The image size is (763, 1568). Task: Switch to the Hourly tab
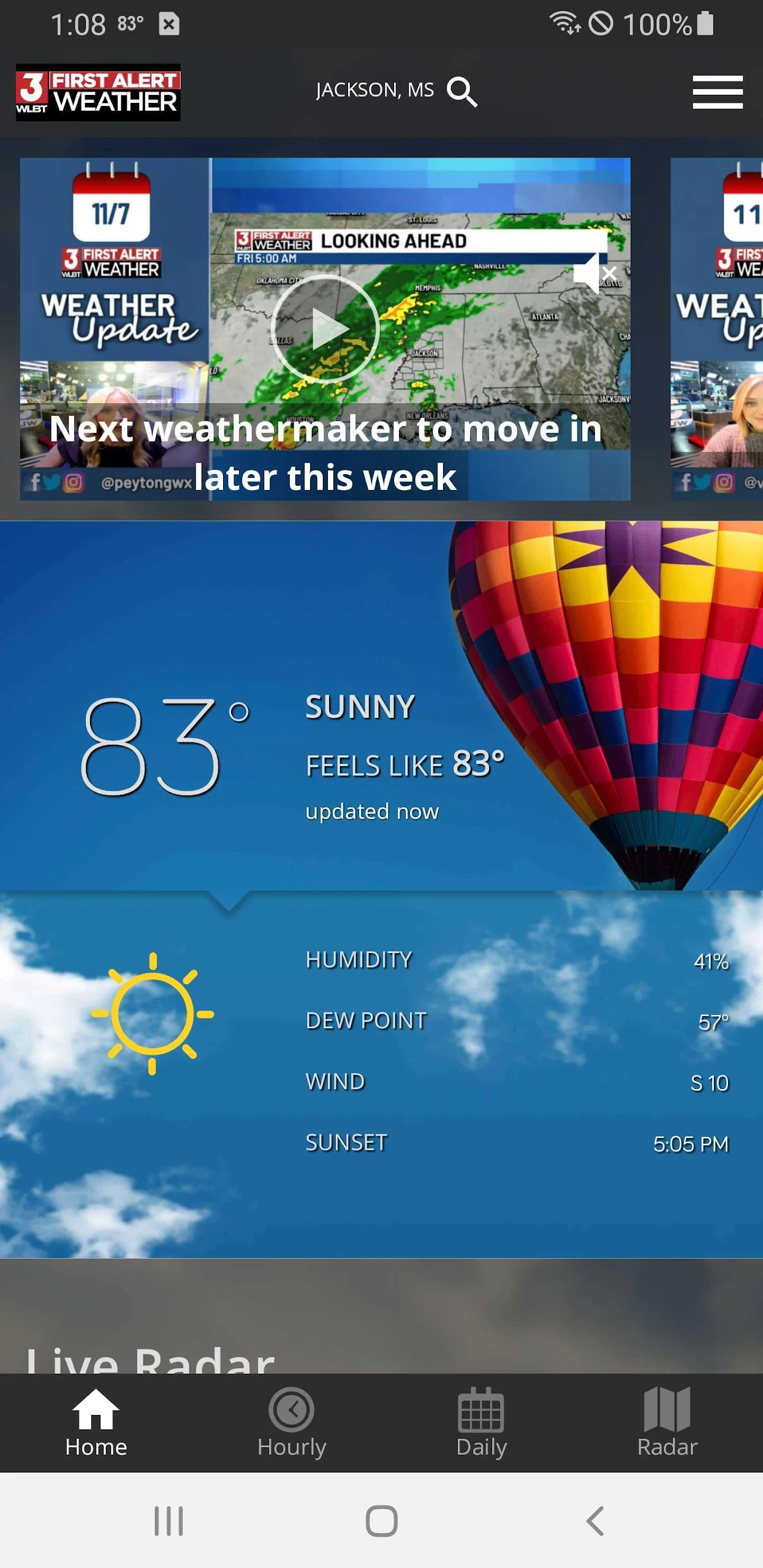292,1422
